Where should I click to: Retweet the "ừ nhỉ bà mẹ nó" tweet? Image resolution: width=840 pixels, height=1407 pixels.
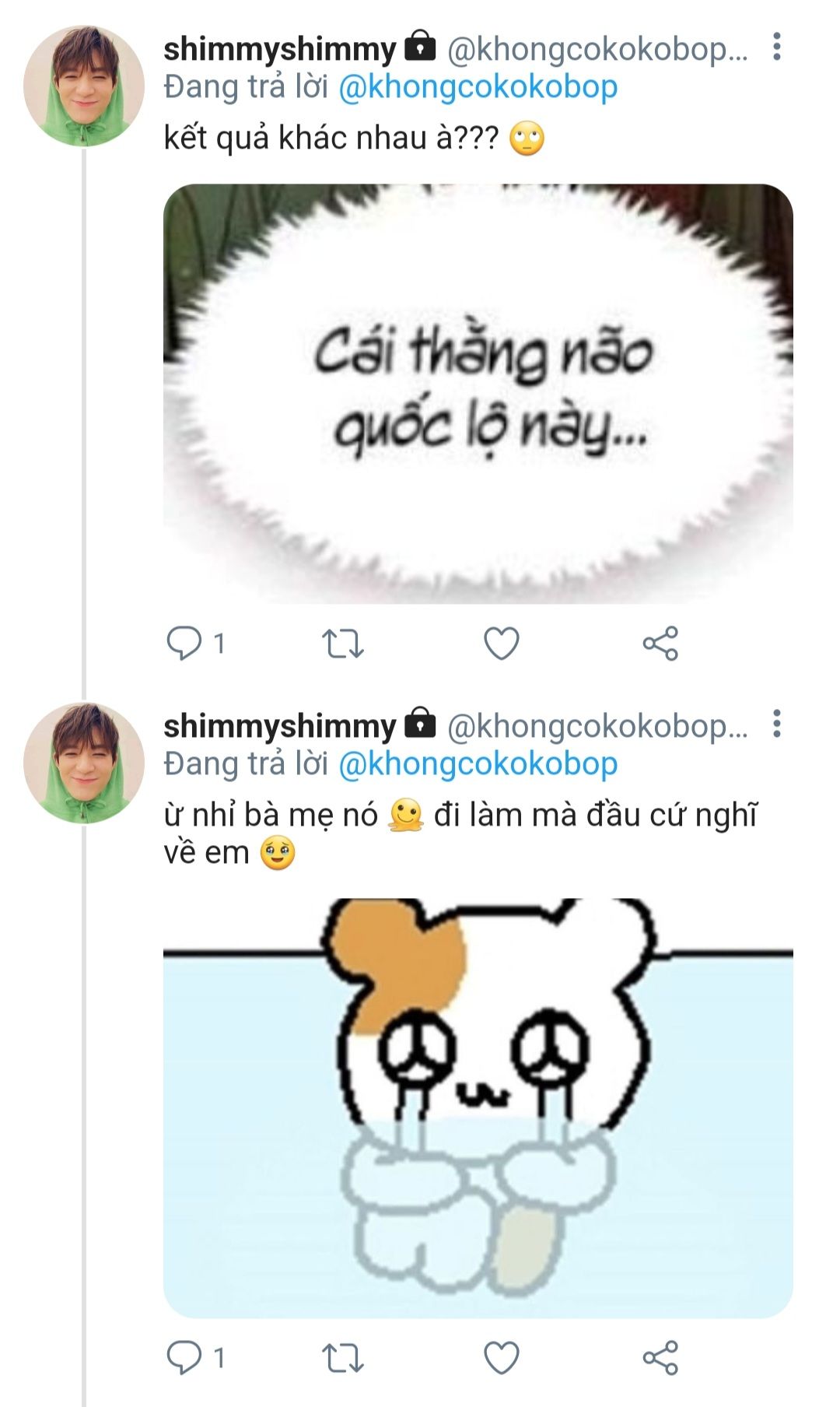343,1358
